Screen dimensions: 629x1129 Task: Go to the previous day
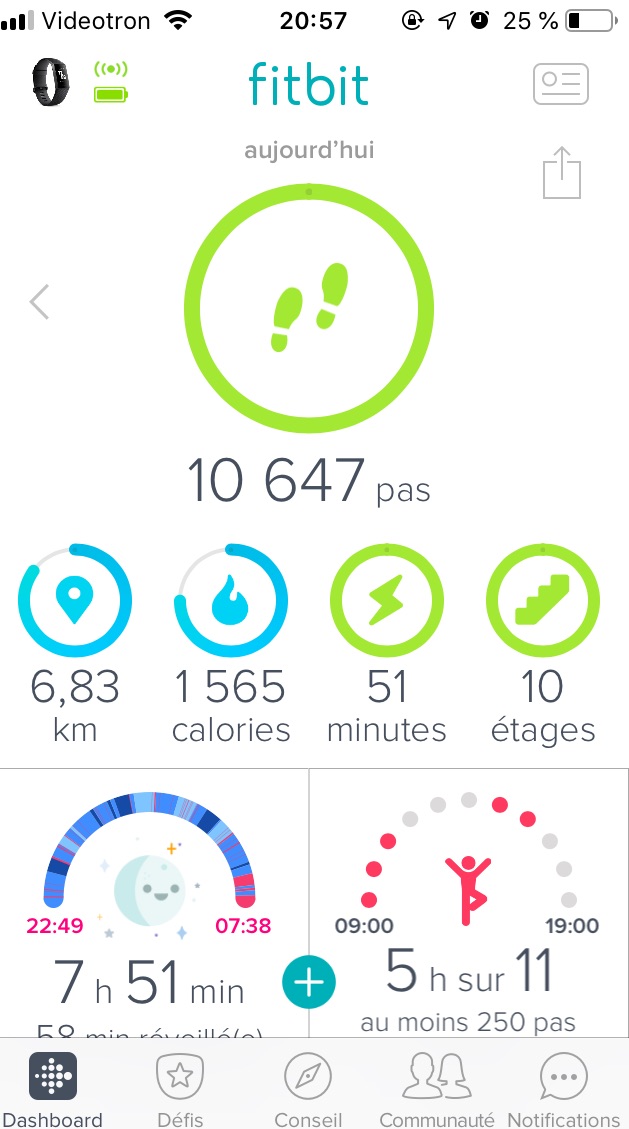click(39, 301)
